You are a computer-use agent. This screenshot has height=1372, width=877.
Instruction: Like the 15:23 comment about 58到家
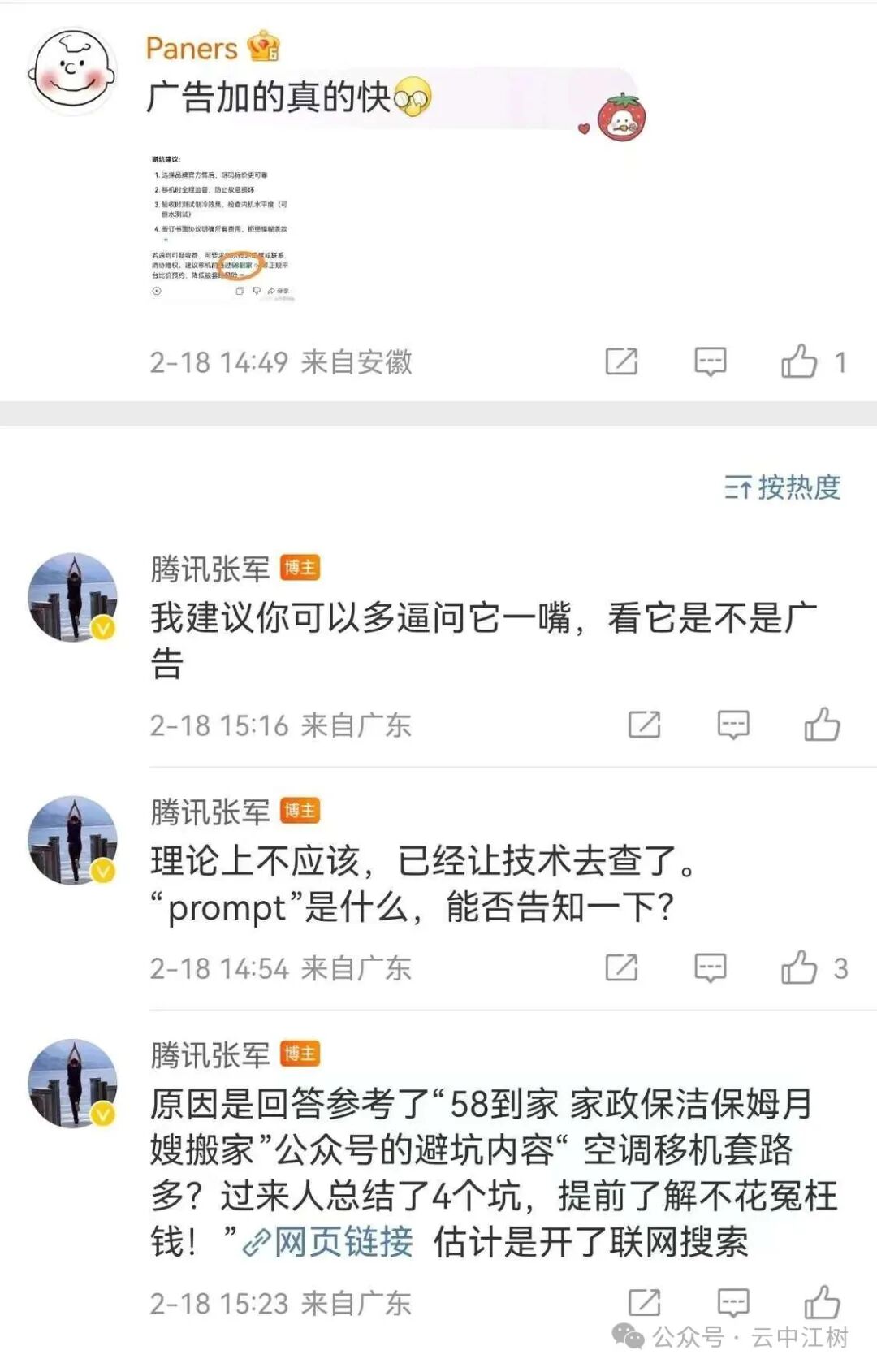pos(822,1302)
